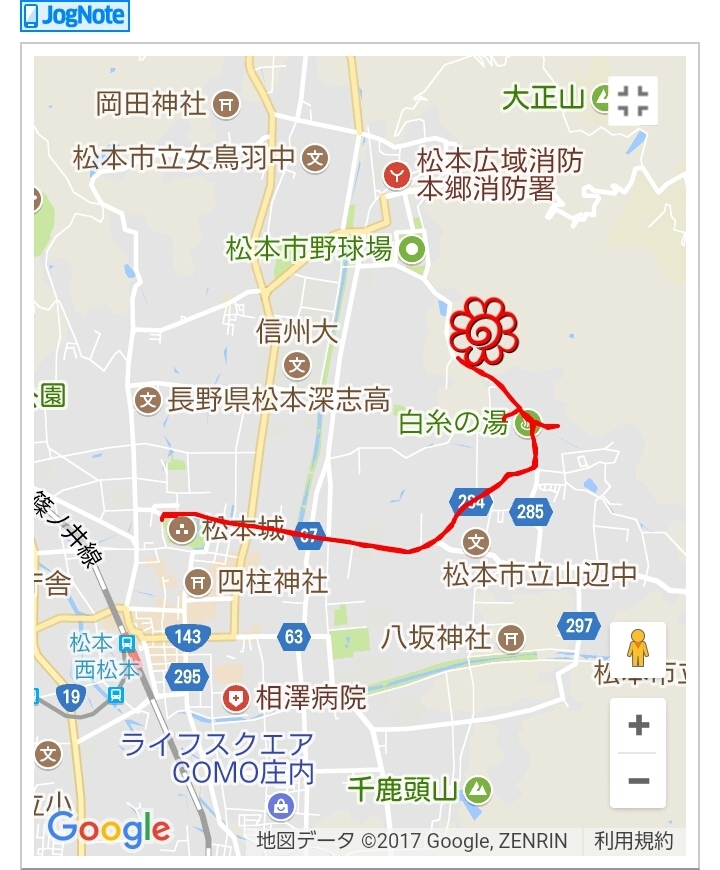Zoom in on the map
The width and height of the screenshot is (720, 870).
638,726
